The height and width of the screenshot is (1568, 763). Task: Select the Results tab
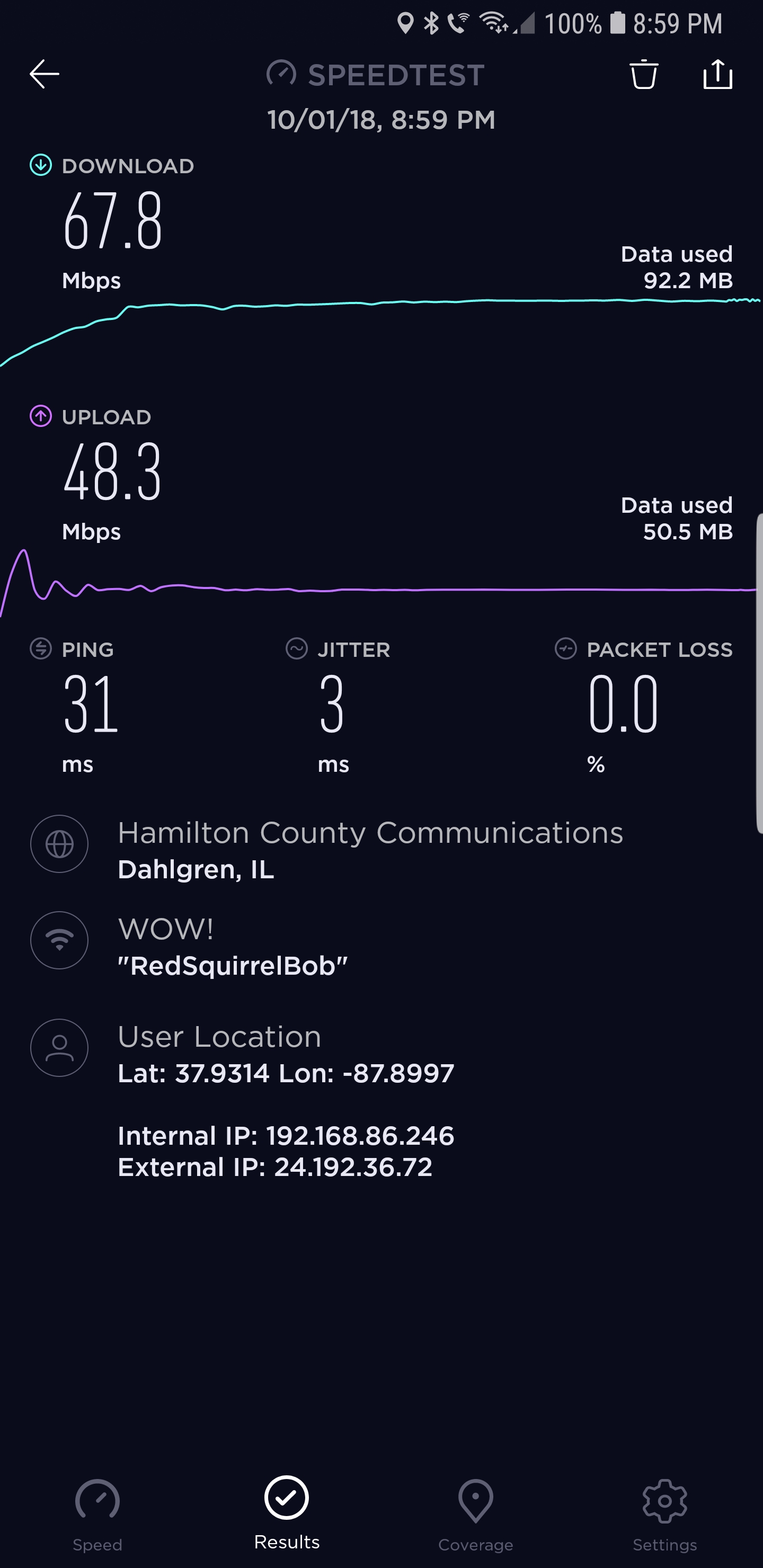(x=287, y=1513)
